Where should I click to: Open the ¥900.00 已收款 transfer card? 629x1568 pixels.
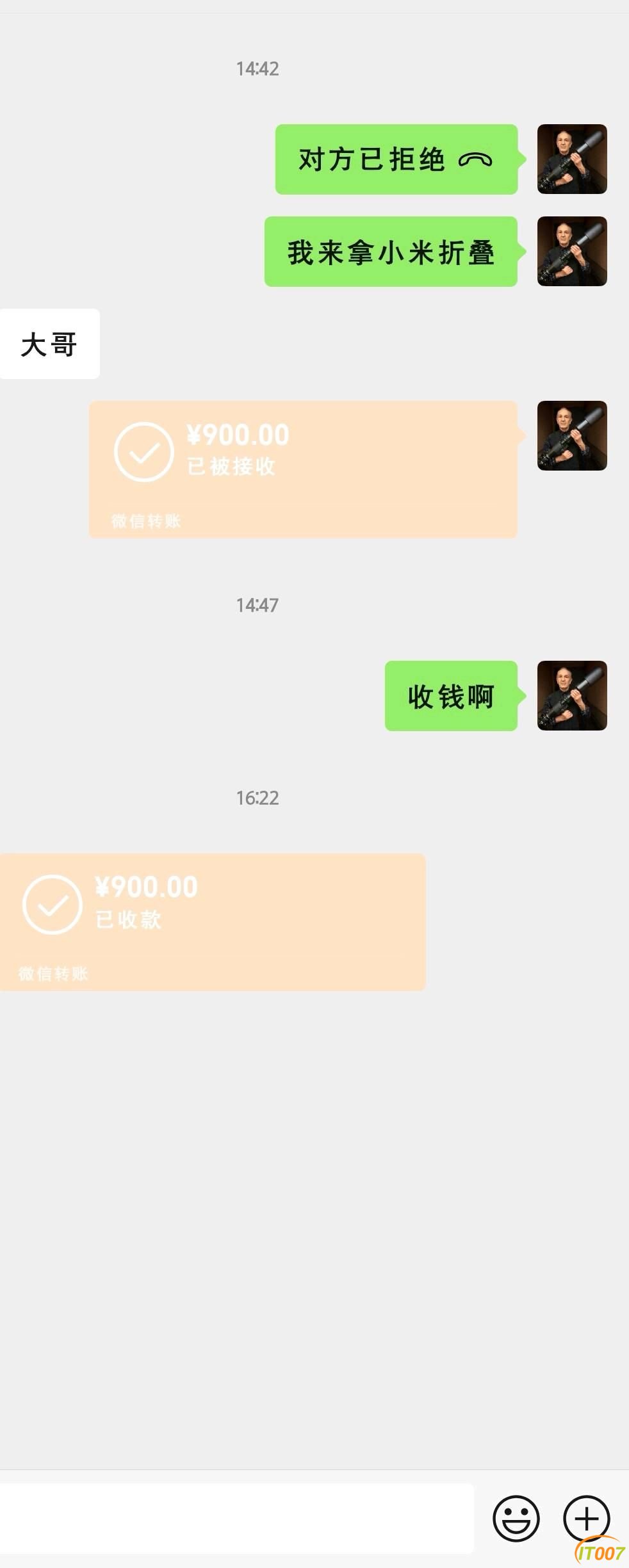click(212, 921)
